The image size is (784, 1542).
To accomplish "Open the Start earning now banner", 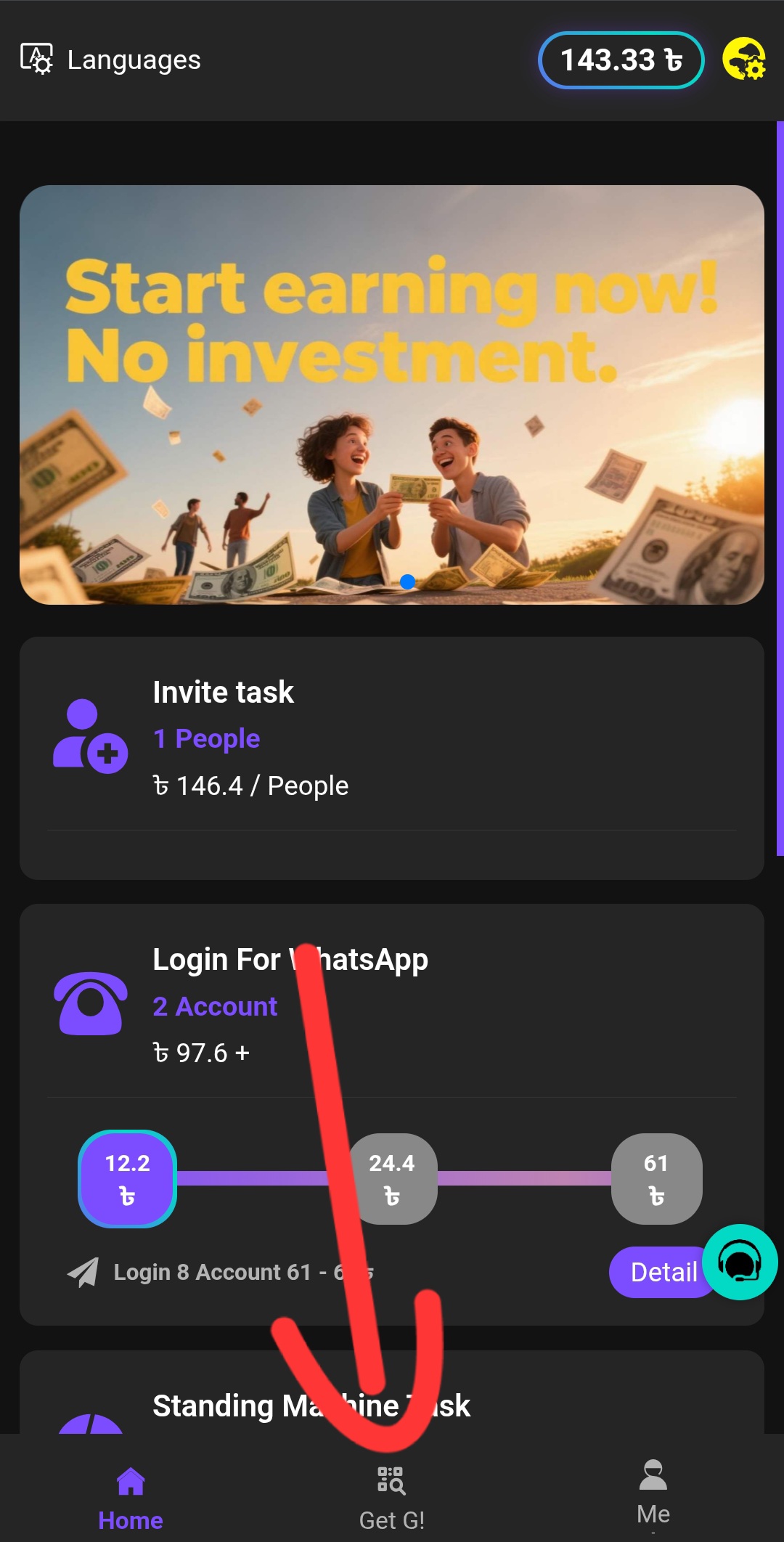I will point(392,394).
